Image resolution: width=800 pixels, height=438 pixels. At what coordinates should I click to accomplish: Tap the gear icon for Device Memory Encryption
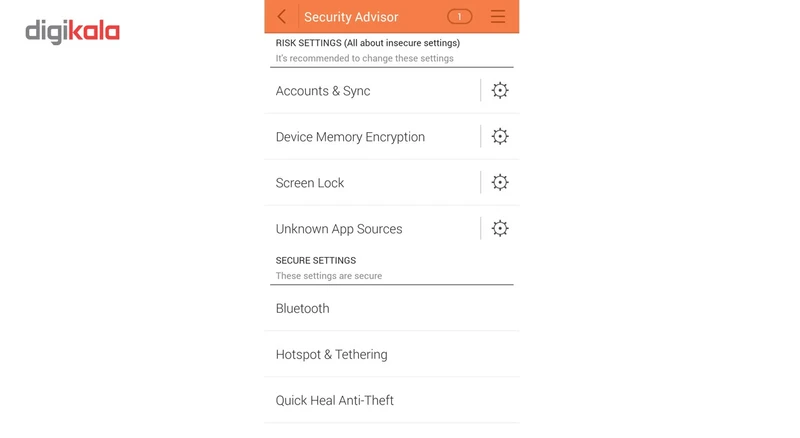point(500,137)
